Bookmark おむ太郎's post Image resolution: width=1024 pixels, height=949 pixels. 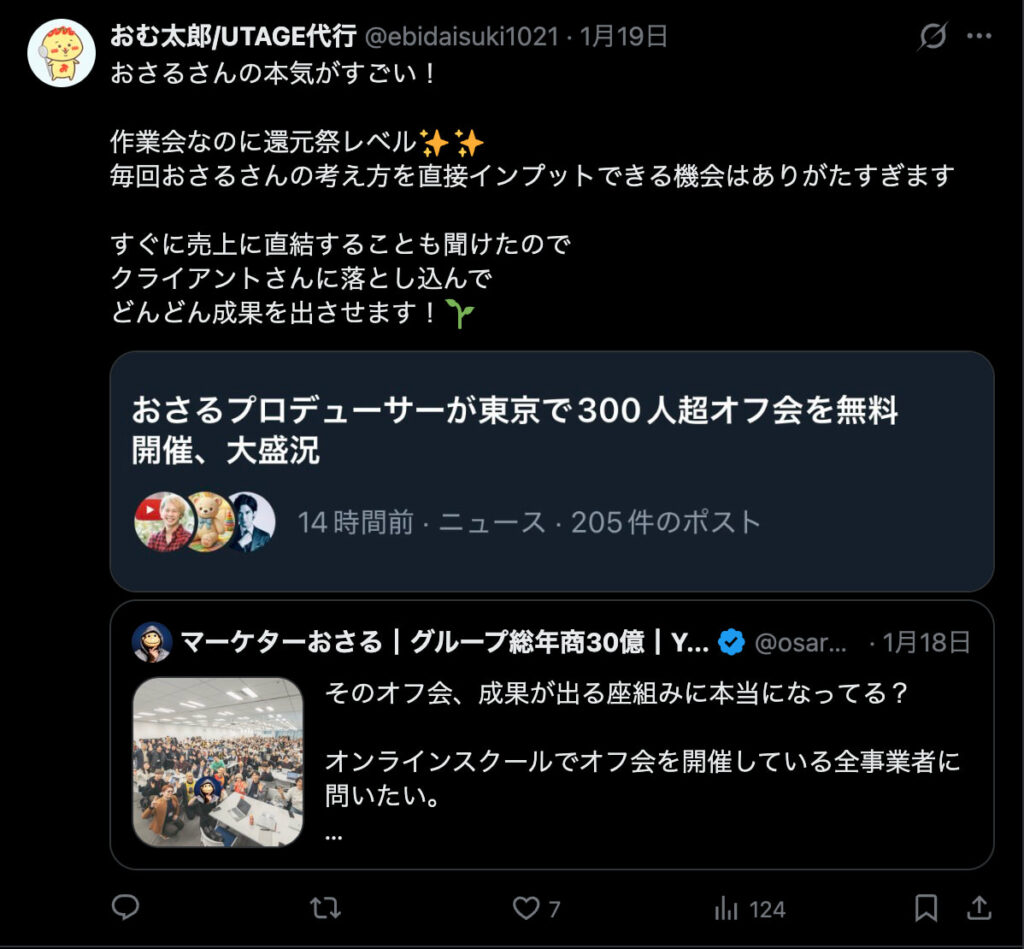pos(926,908)
